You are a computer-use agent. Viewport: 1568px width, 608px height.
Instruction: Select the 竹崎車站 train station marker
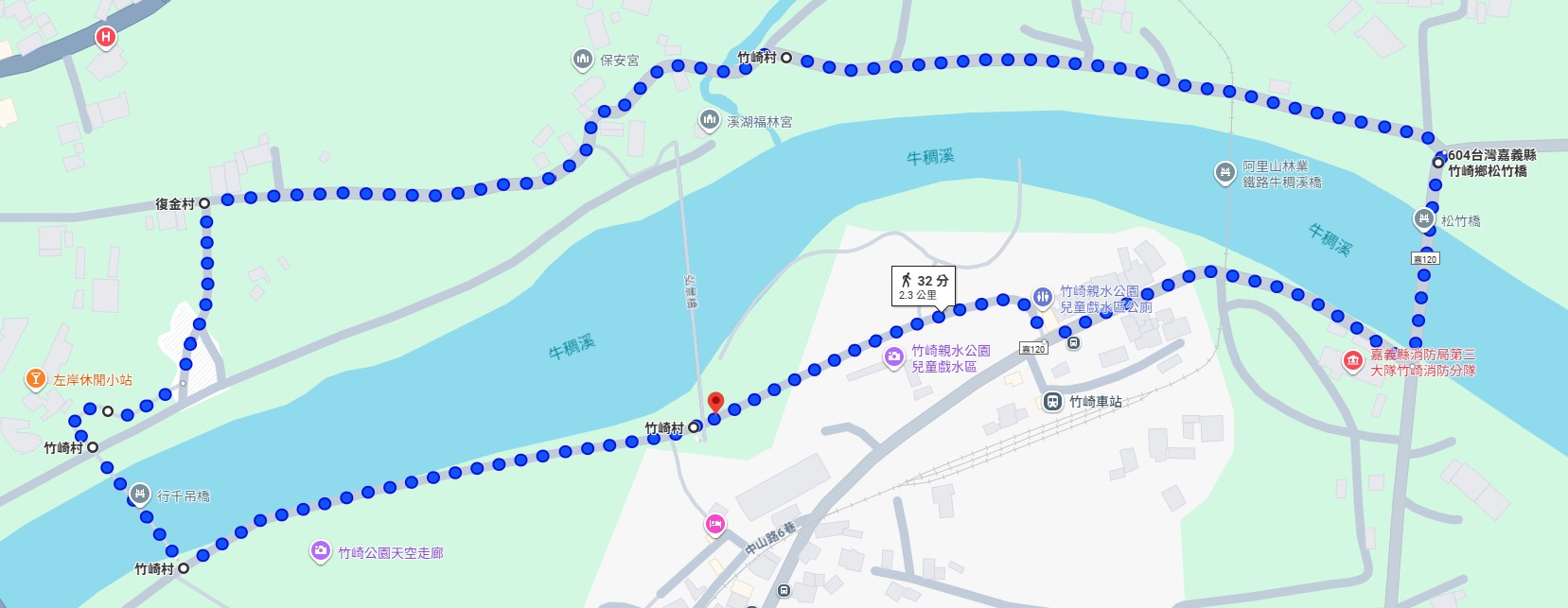tap(1052, 402)
